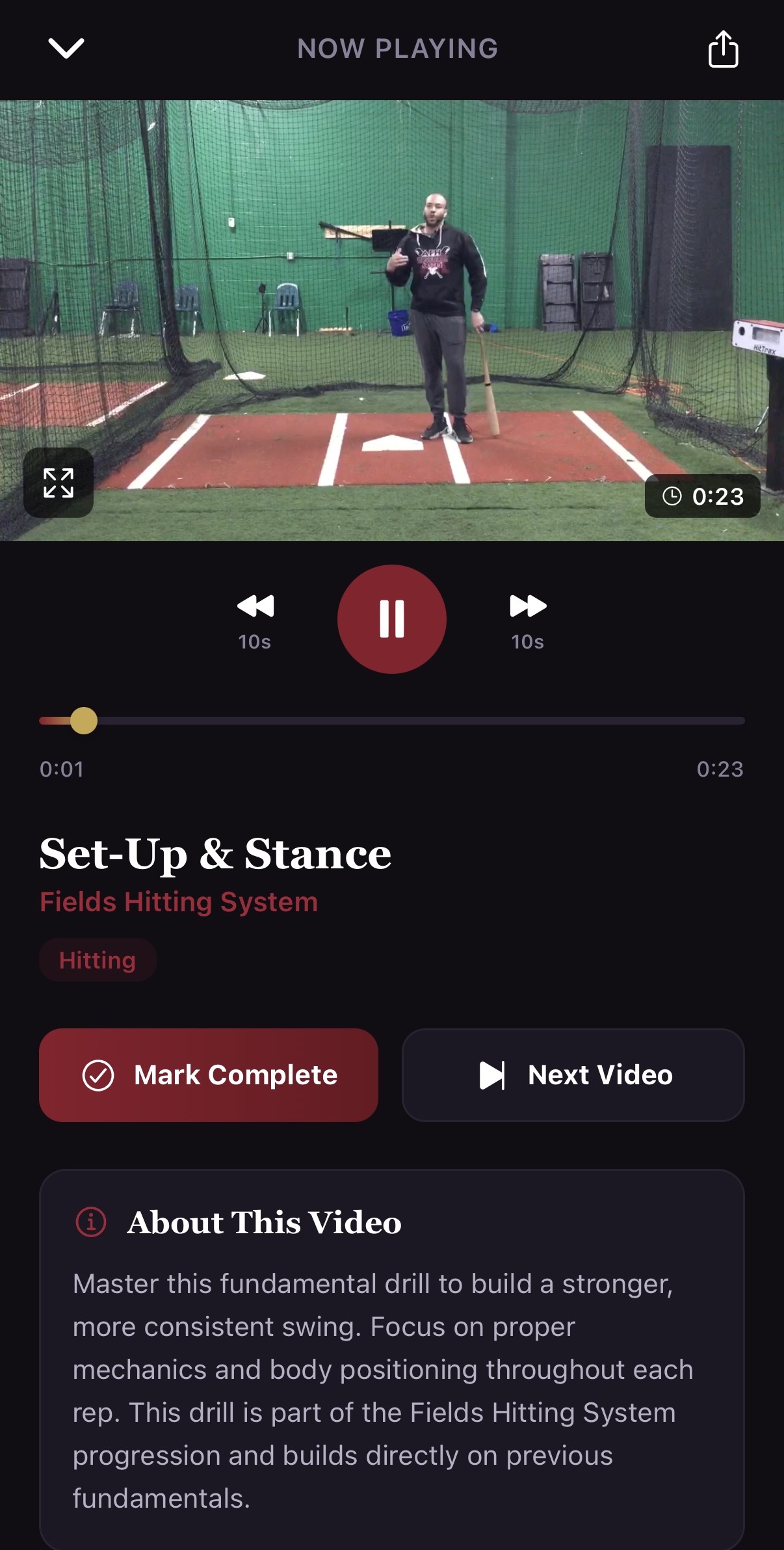
Task: Tap the clock icon next to 0:23
Action: (671, 496)
